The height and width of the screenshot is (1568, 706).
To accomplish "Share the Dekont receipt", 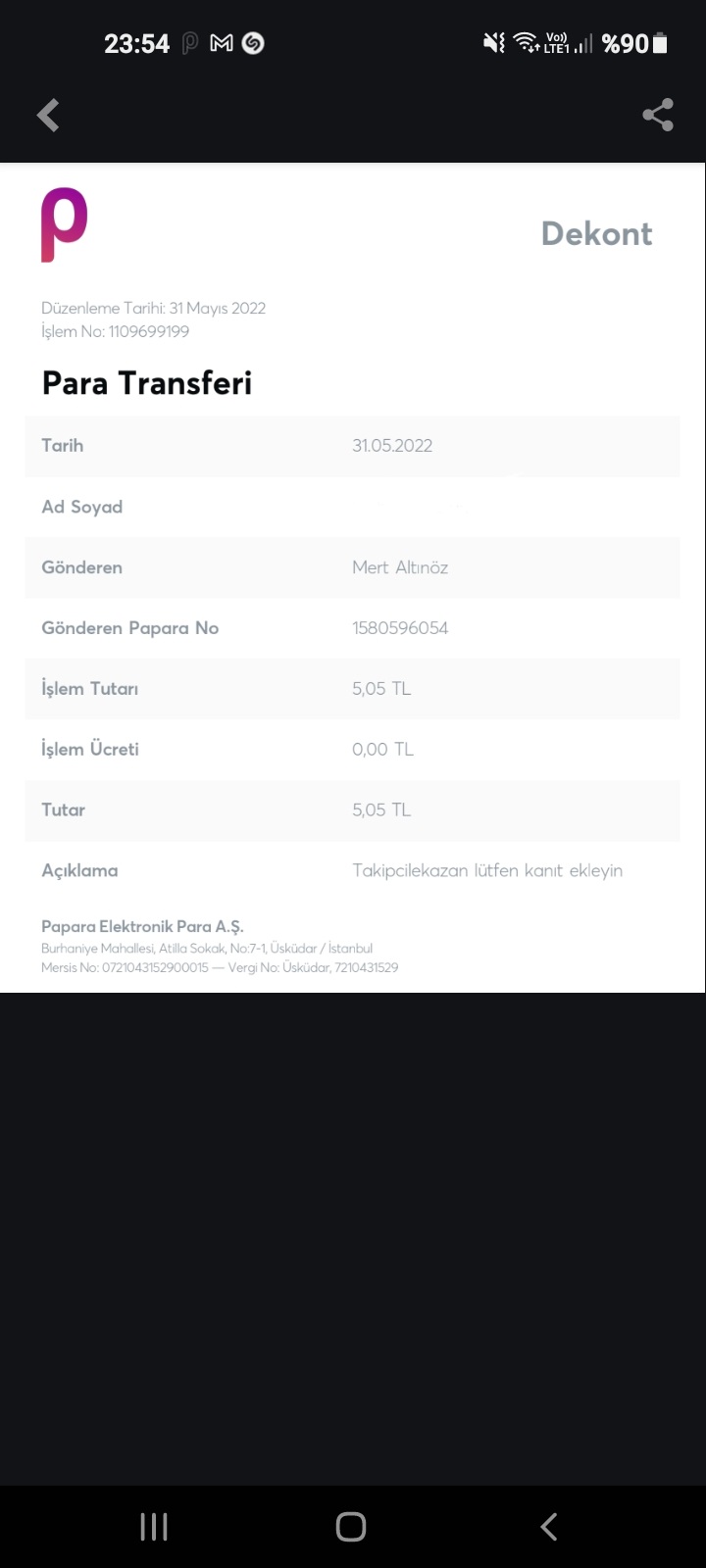I will (x=658, y=116).
